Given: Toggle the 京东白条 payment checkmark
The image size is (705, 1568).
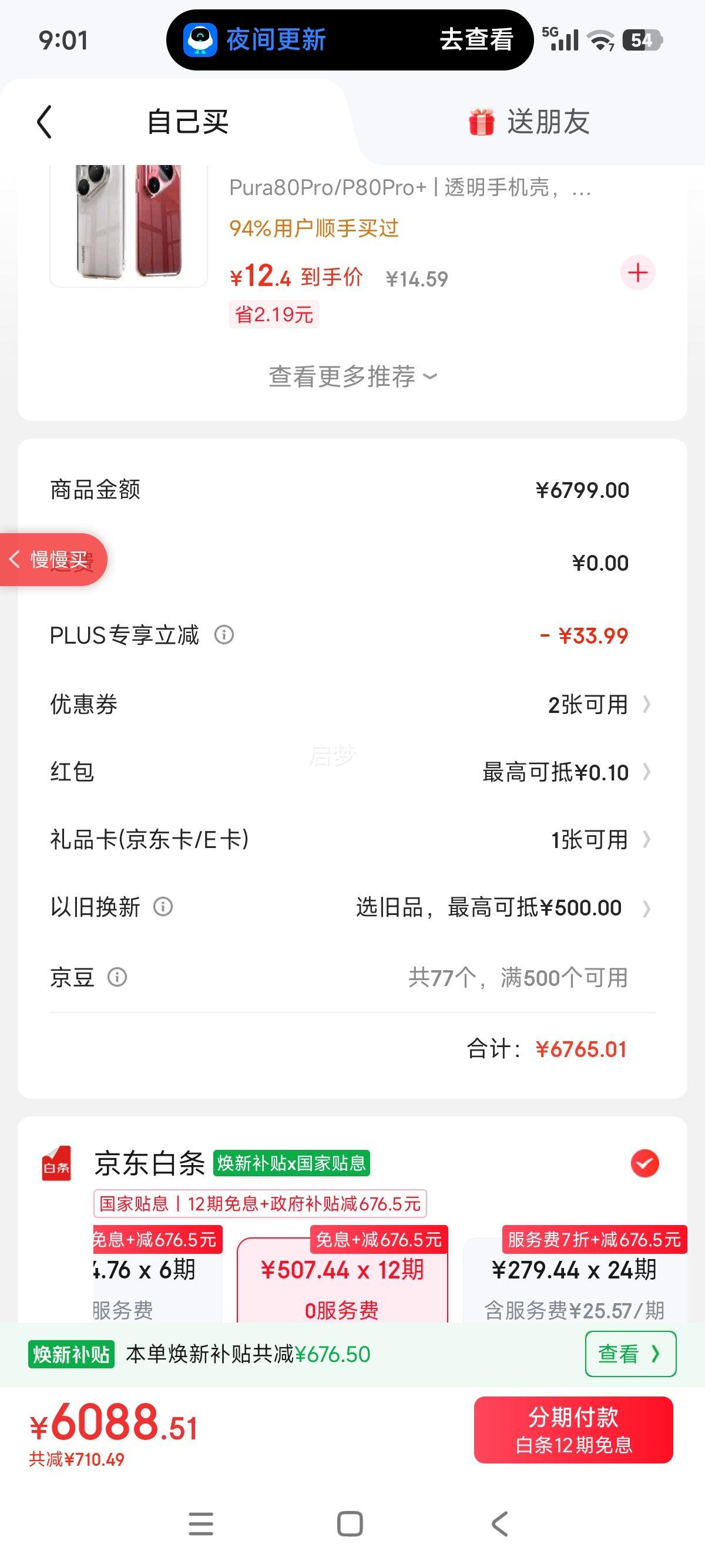Looking at the screenshot, I should click(x=644, y=1164).
